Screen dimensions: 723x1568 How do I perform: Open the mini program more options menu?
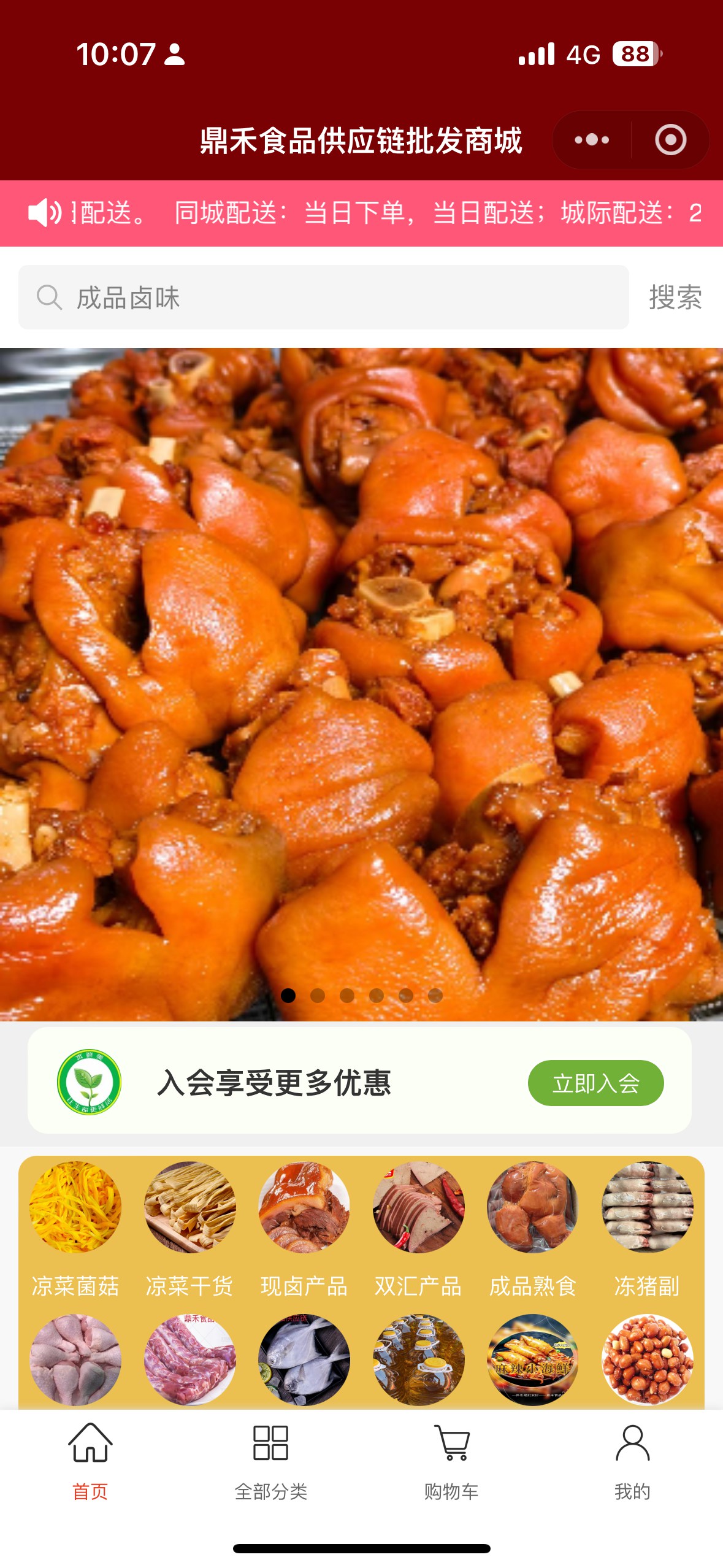click(592, 140)
